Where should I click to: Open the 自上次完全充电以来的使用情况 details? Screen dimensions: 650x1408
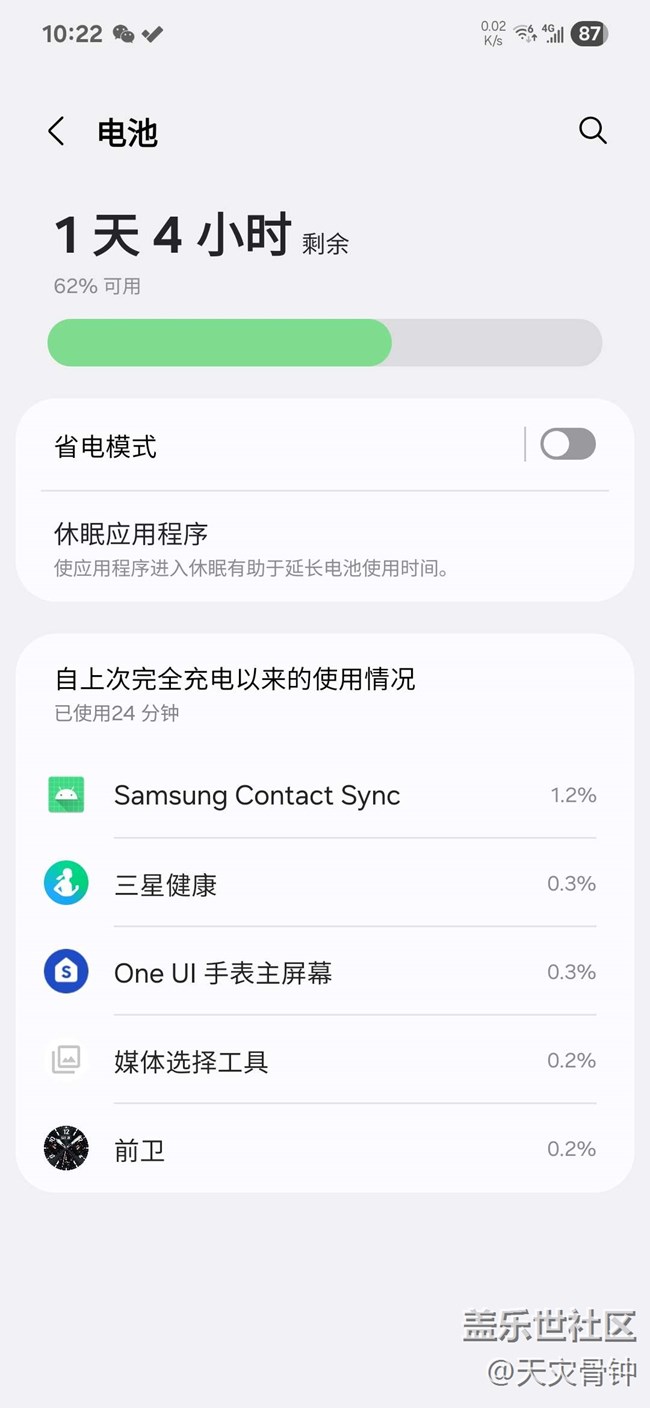pyautogui.click(x=300, y=692)
